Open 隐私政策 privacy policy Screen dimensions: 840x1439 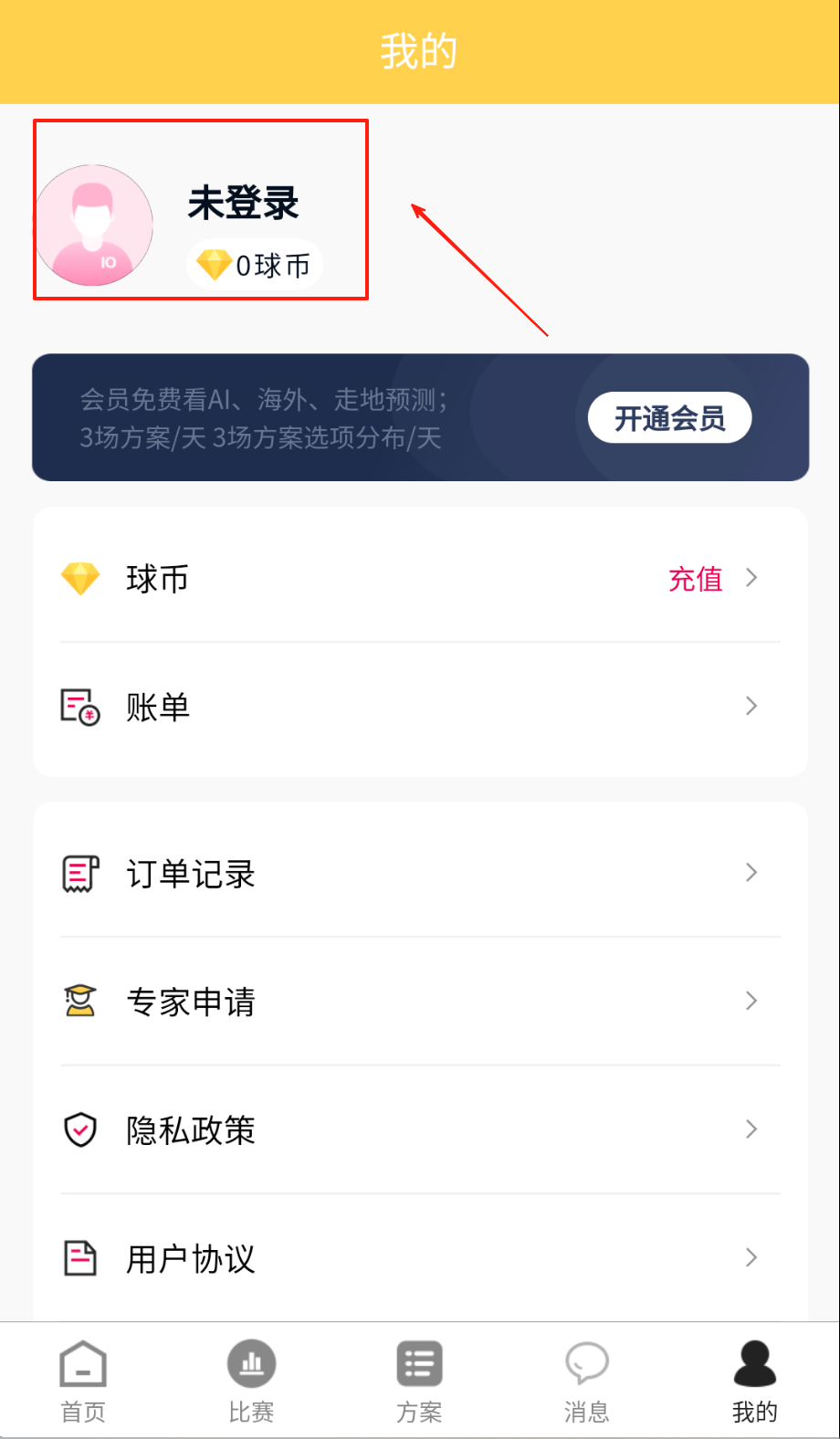pyautogui.click(x=420, y=1130)
